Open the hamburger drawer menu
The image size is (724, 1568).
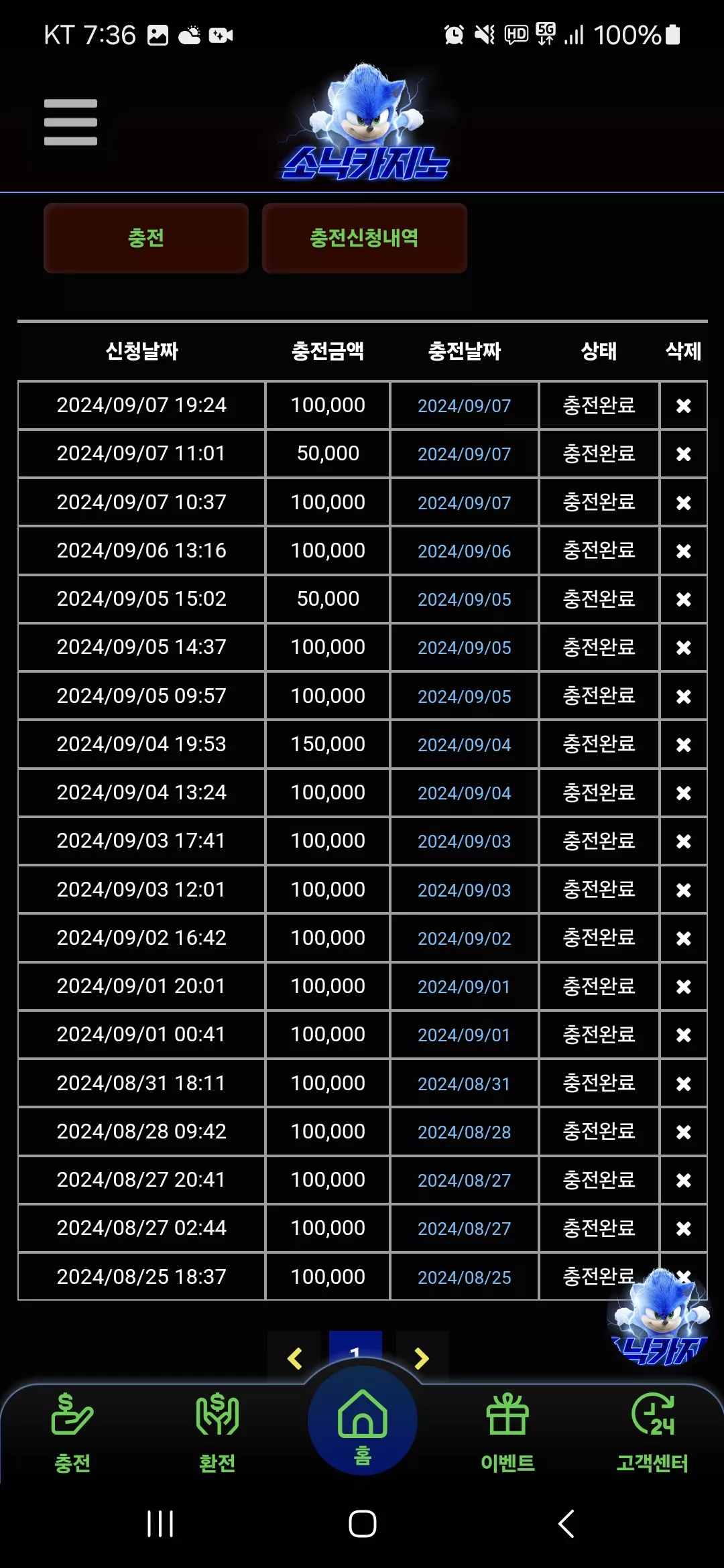click(x=70, y=122)
